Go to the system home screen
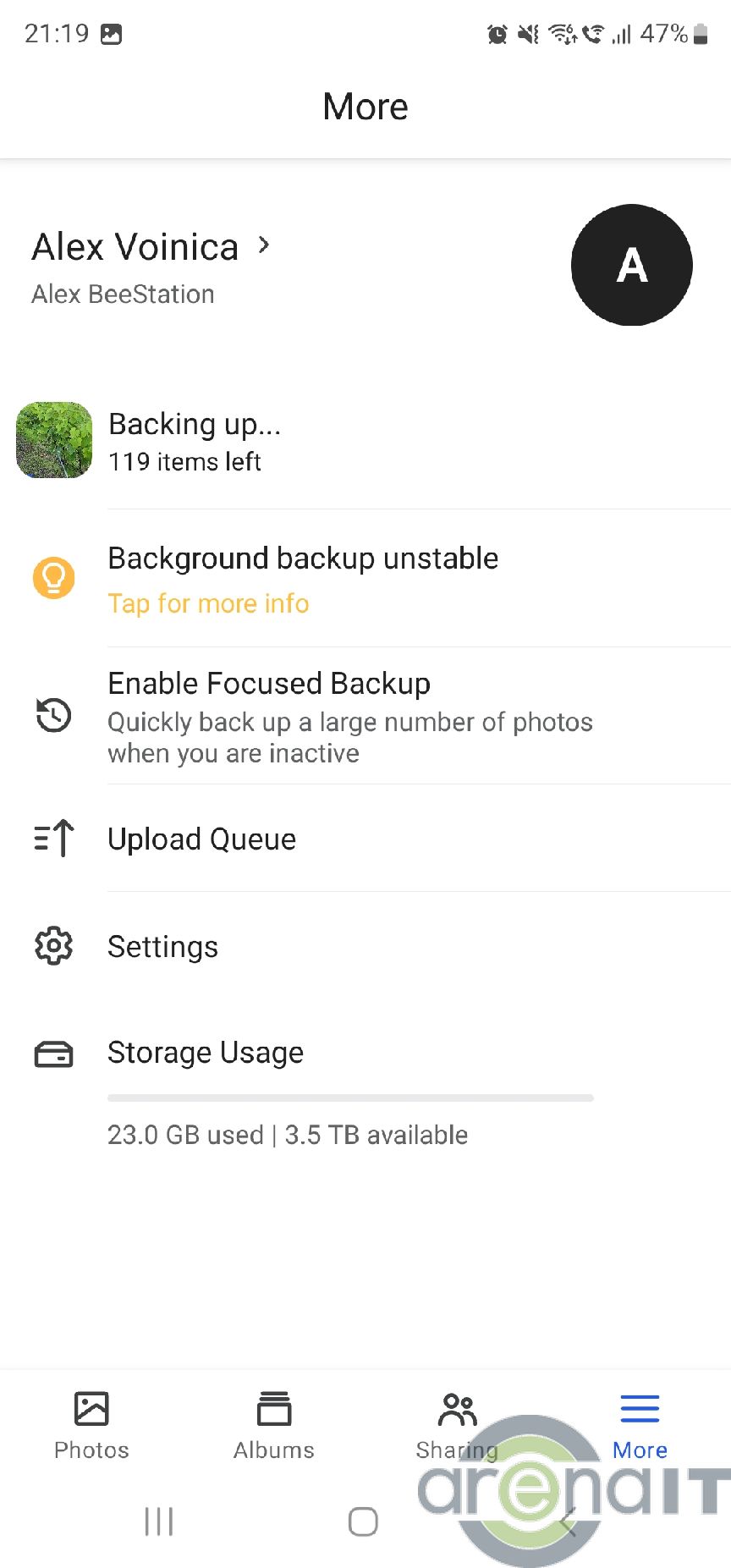This screenshot has height=1568, width=731. click(x=363, y=1521)
